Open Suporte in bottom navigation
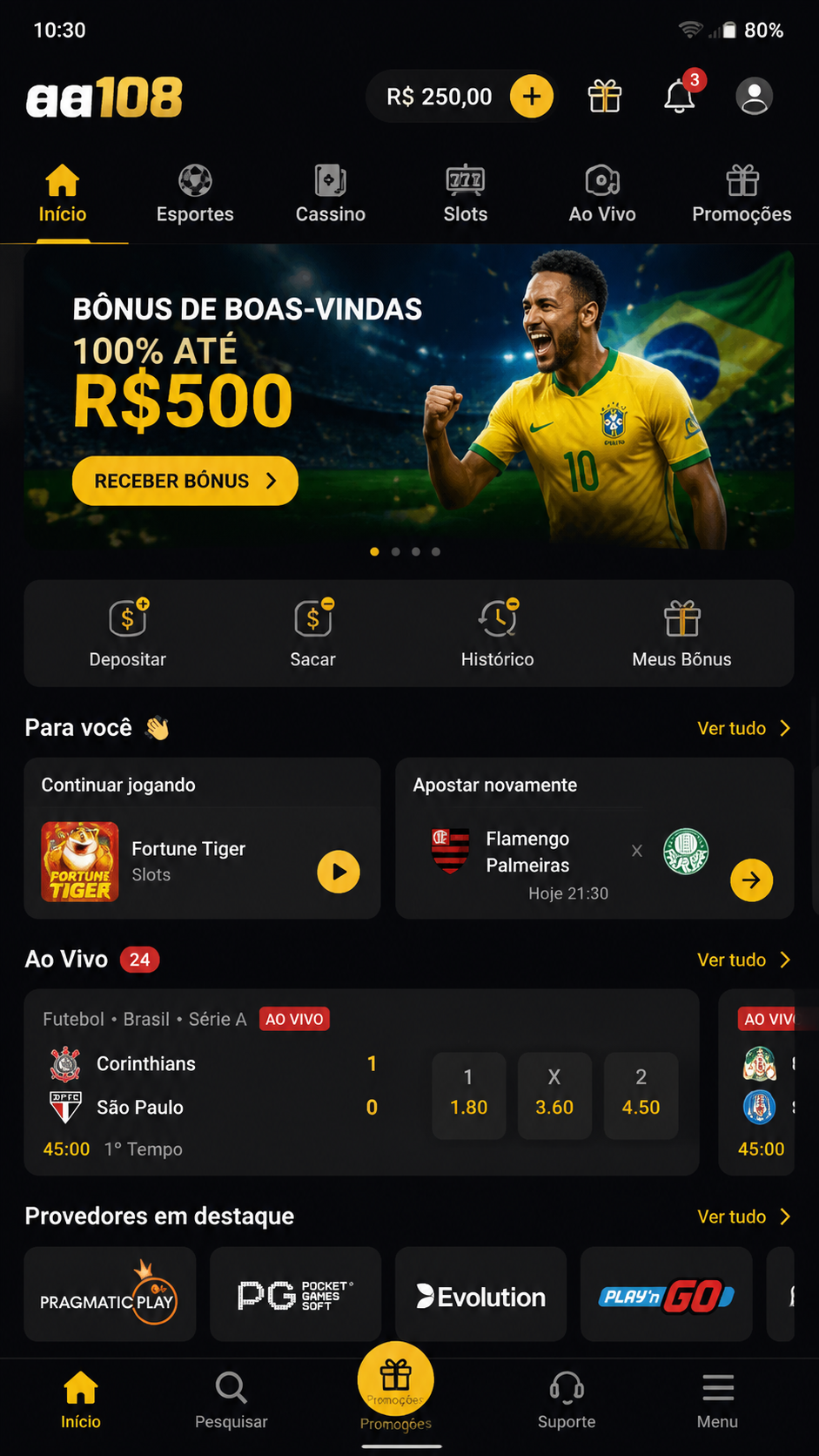Image resolution: width=819 pixels, height=1456 pixels. pyautogui.click(x=567, y=1400)
